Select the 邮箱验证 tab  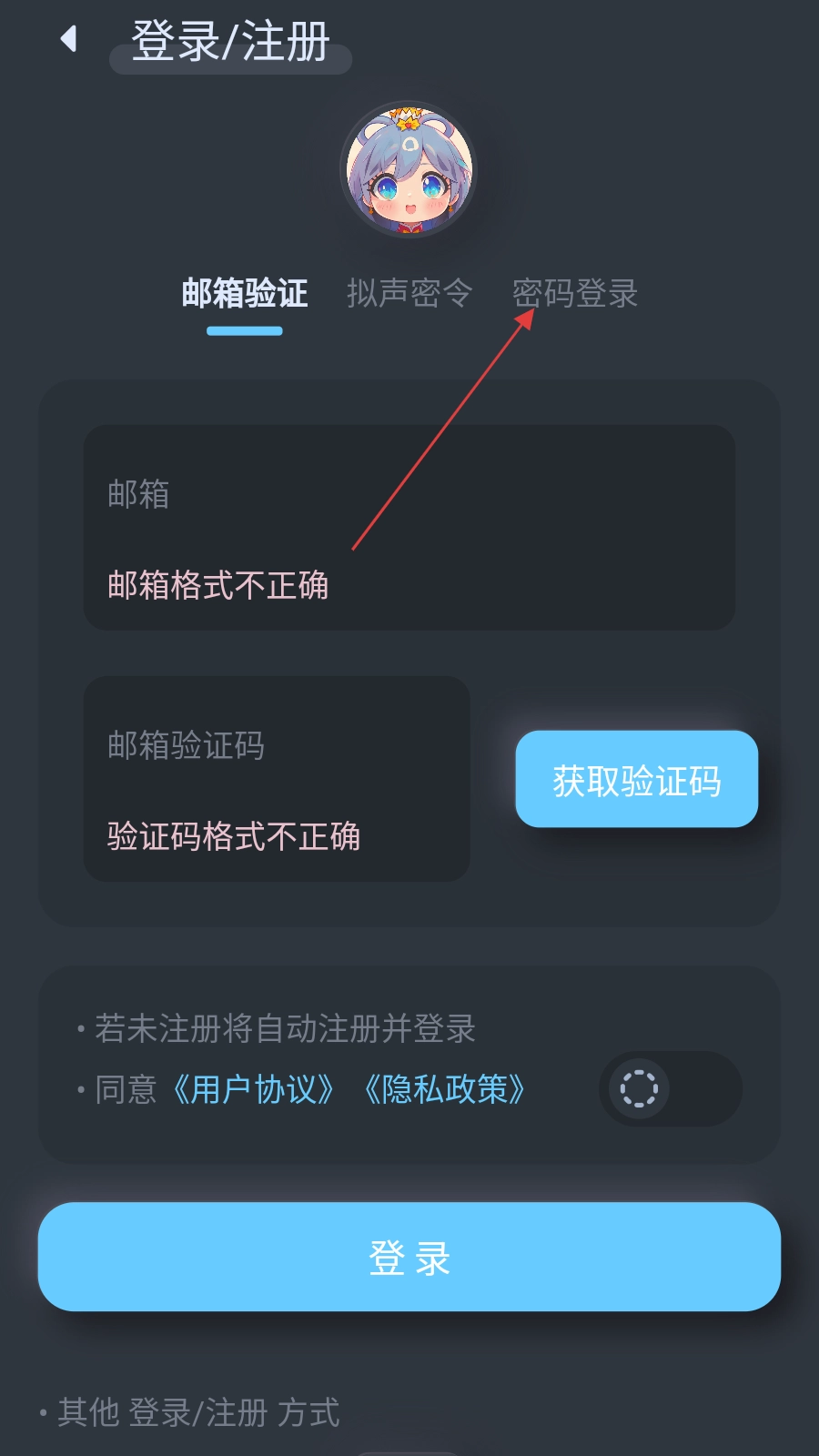pos(244,293)
